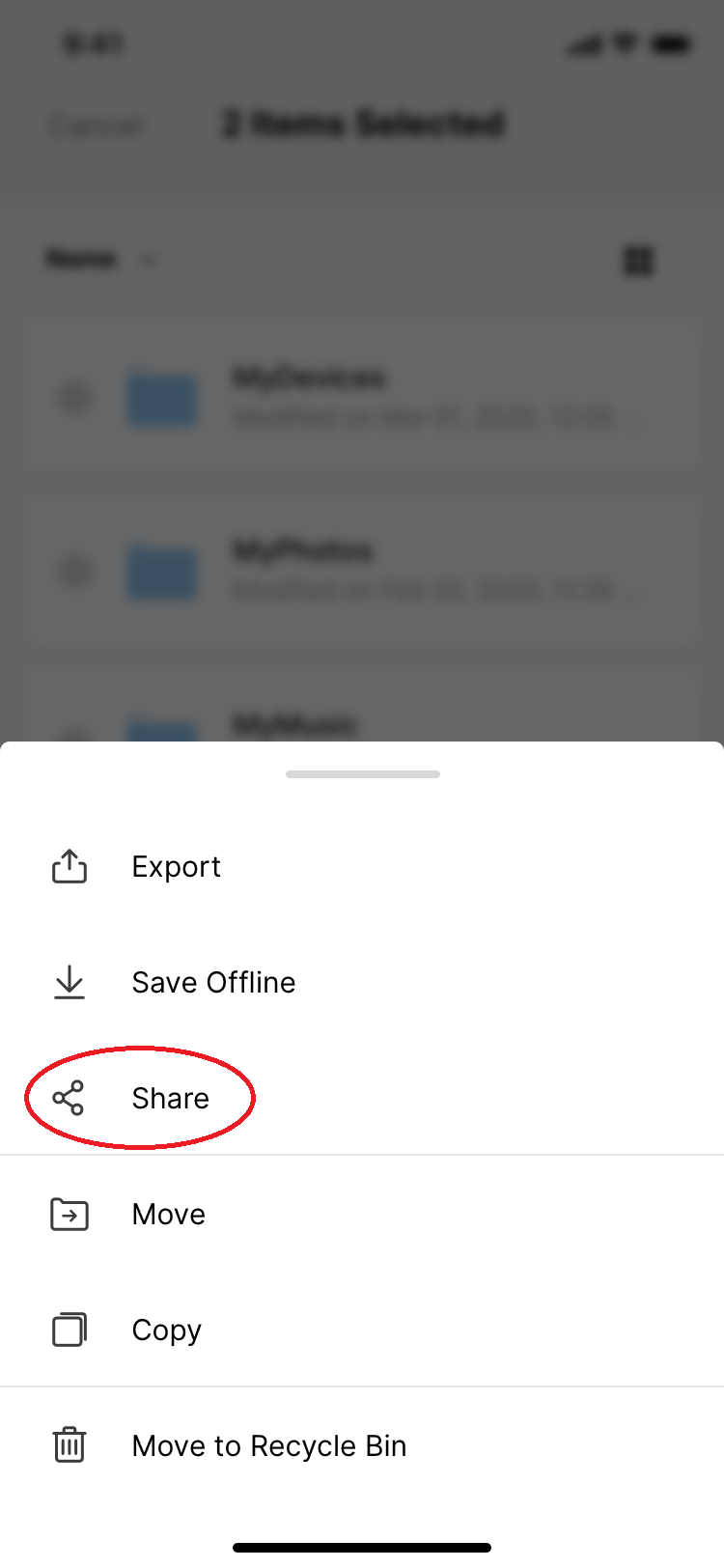
Task: Copy the selected items
Action: (362, 1330)
